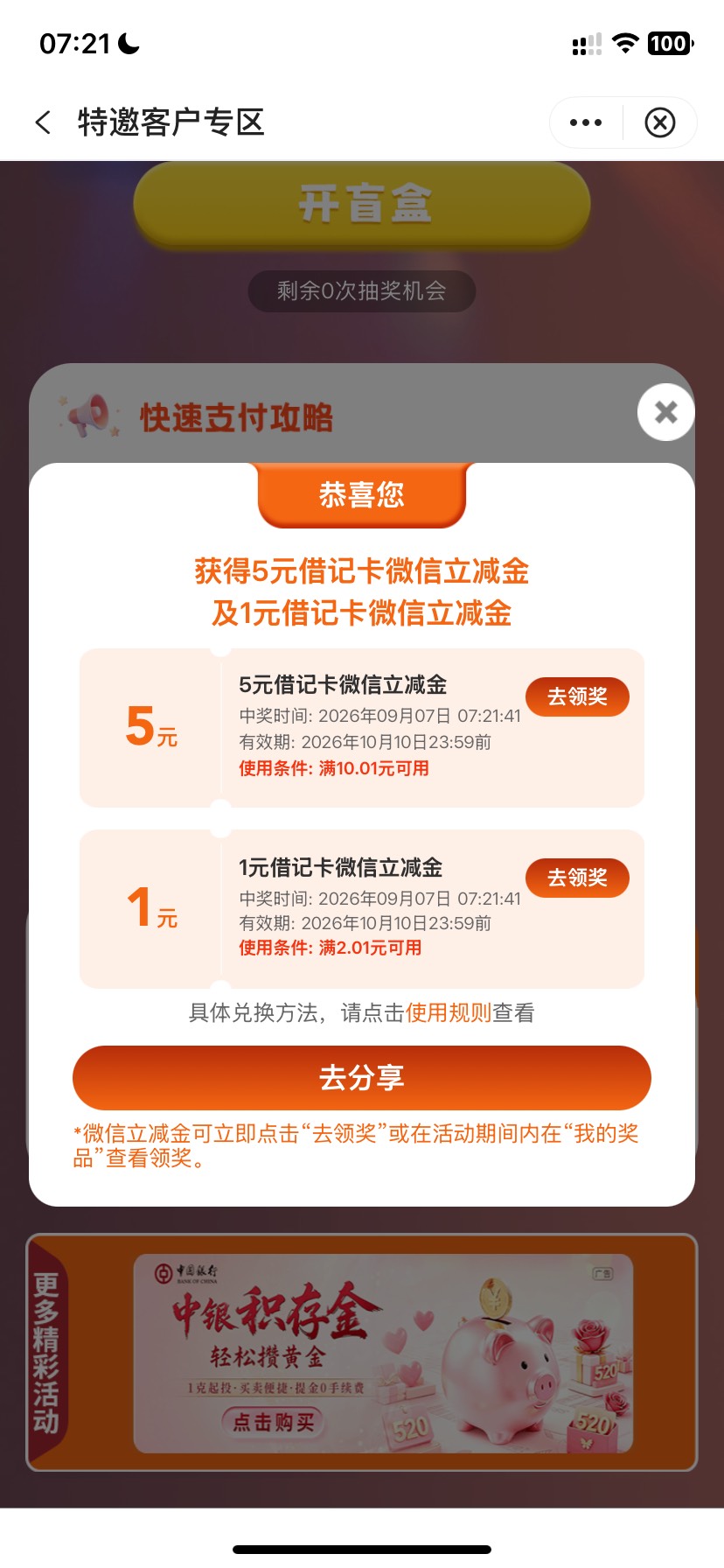Claim the 1元借记卡微信立减金 via 去领奖

pos(577,878)
